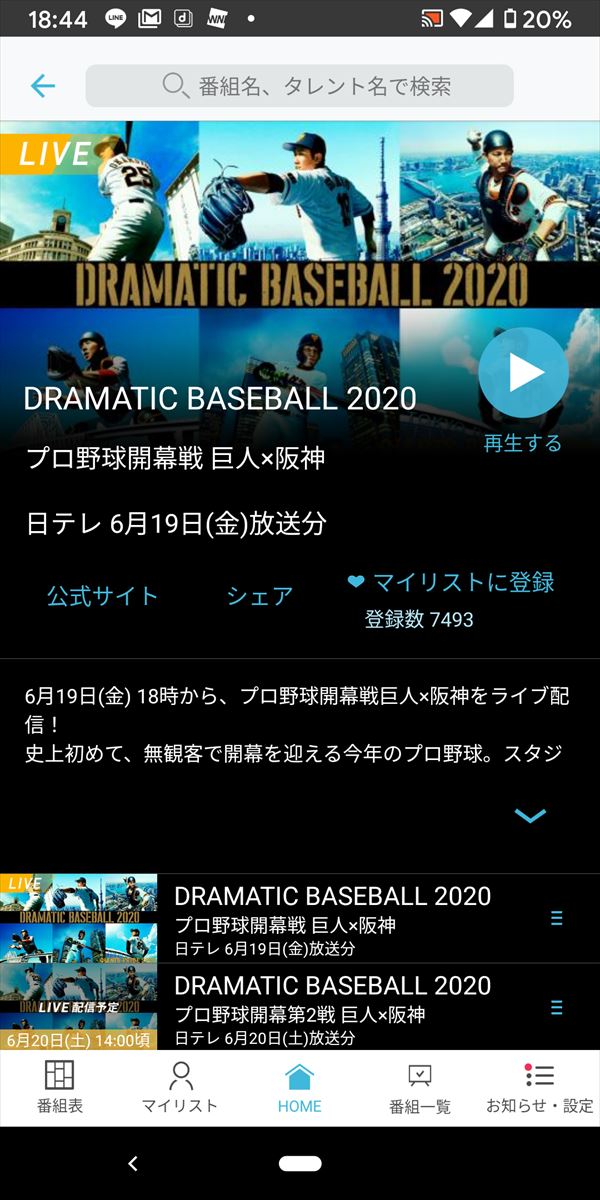Open the 6月19日(金)放送分 巨人×阪神 episode row
Screen dimensions: 600x1200
[x=300, y=918]
